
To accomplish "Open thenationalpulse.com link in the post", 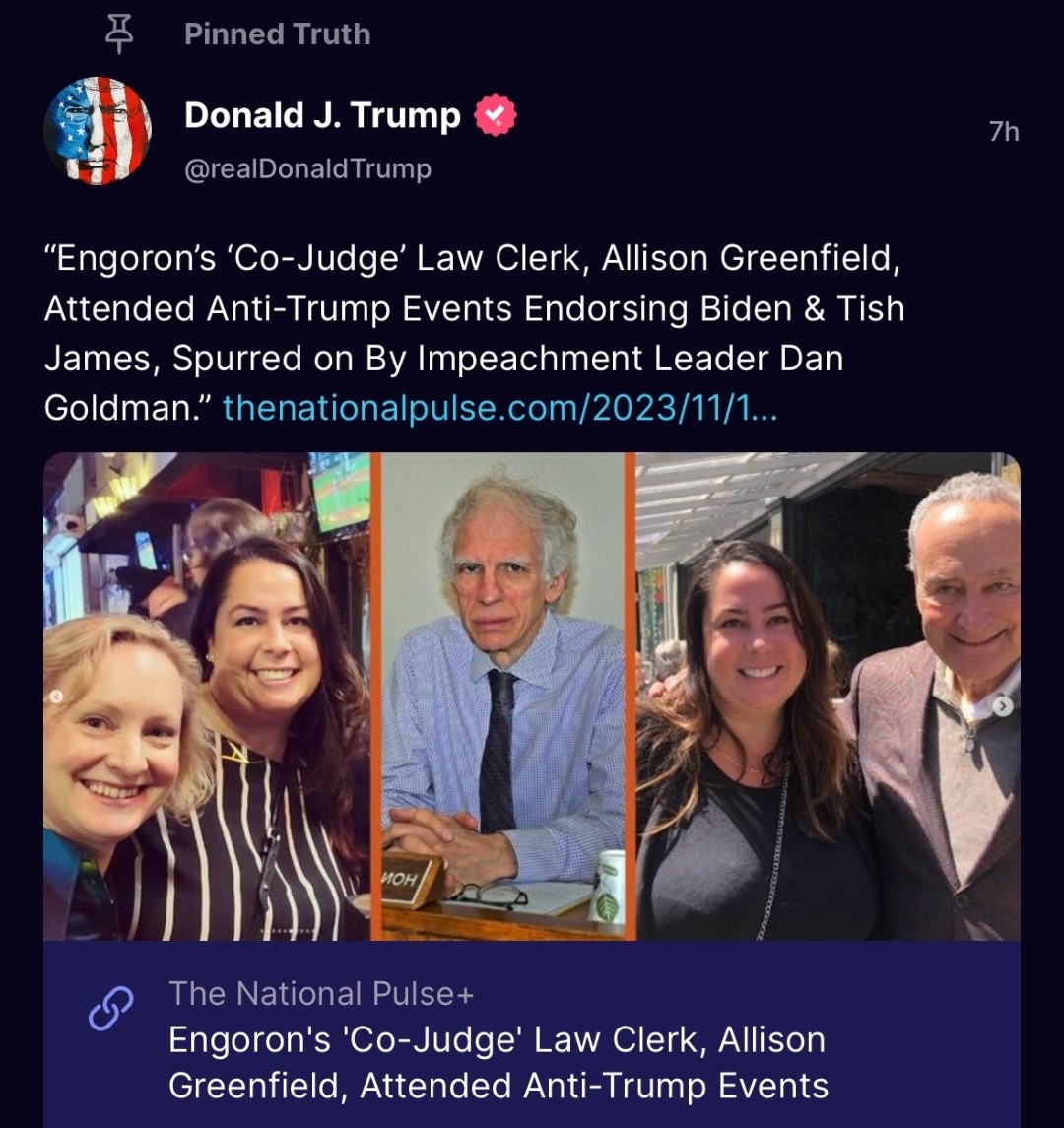I will coord(499,406).
